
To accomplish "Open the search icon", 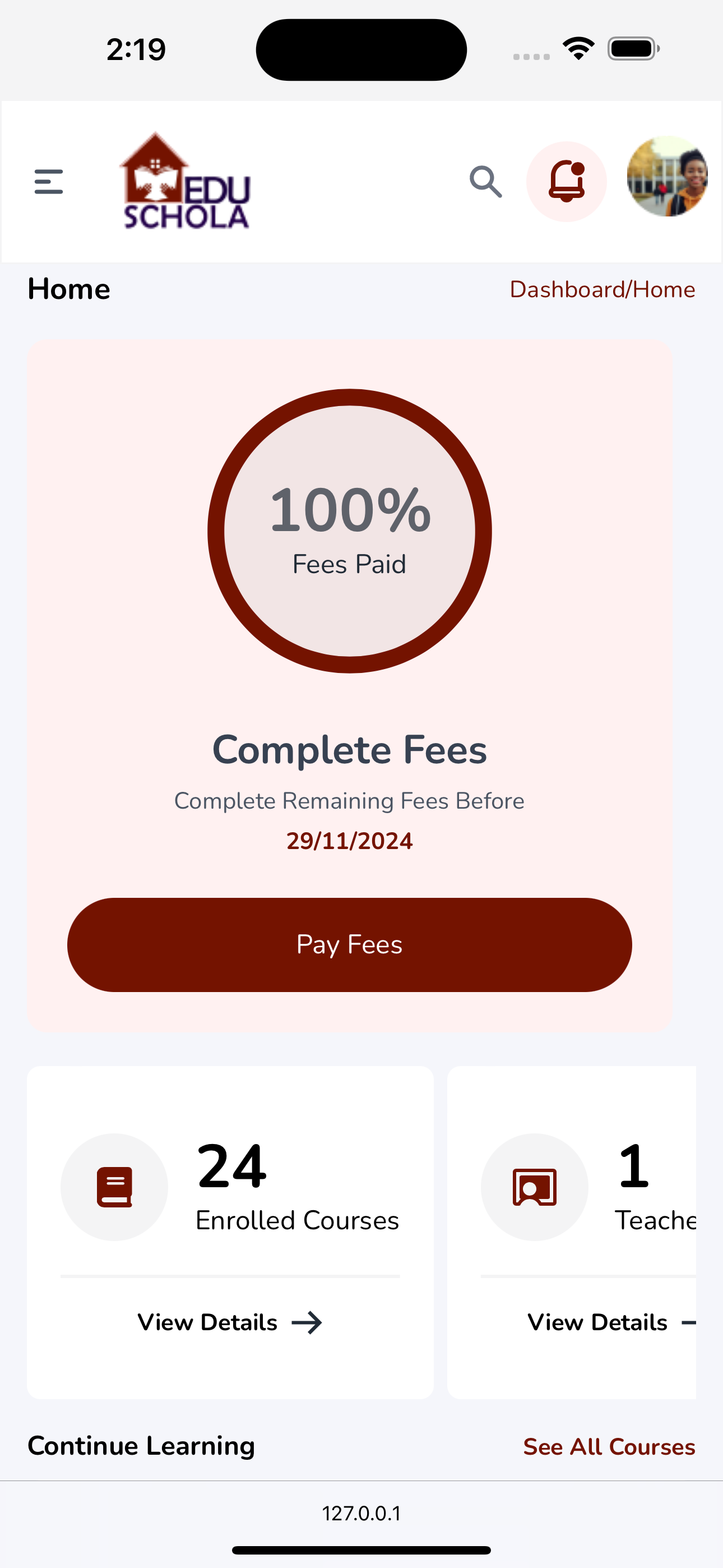I will tap(485, 182).
